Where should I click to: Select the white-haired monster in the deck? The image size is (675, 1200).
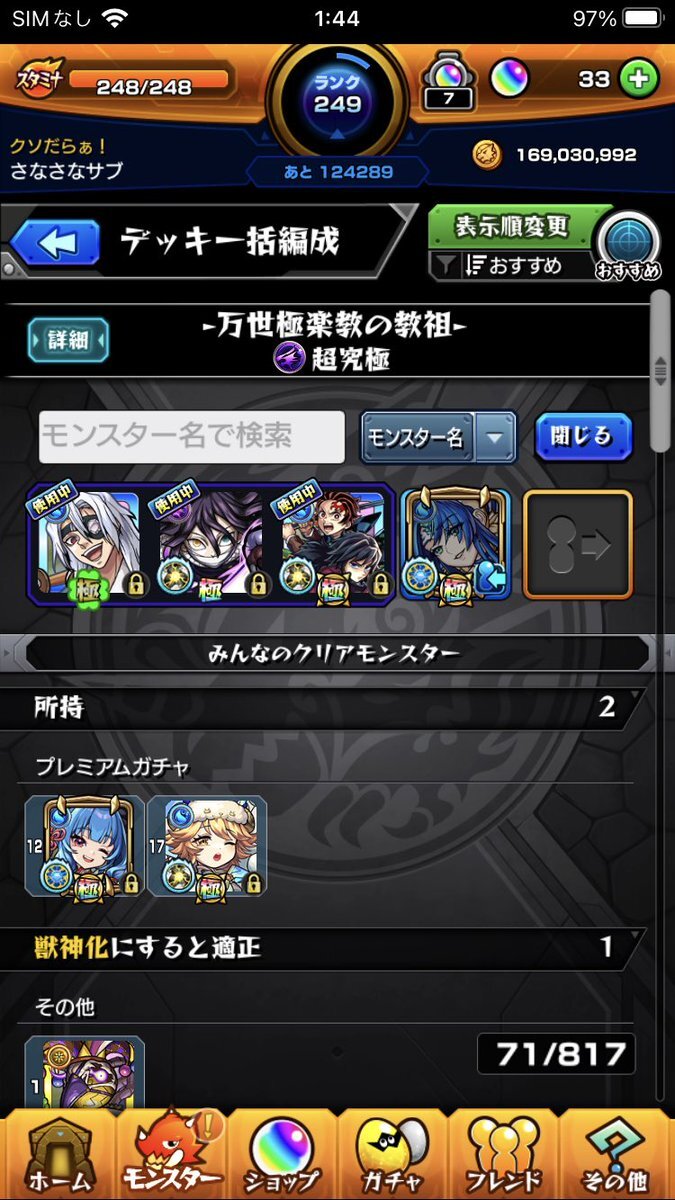click(x=87, y=543)
